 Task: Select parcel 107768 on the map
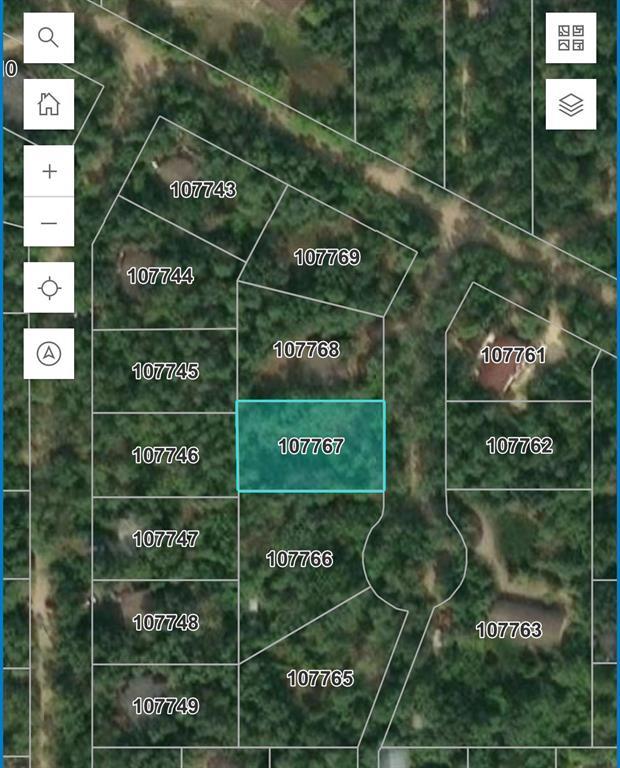pos(306,350)
